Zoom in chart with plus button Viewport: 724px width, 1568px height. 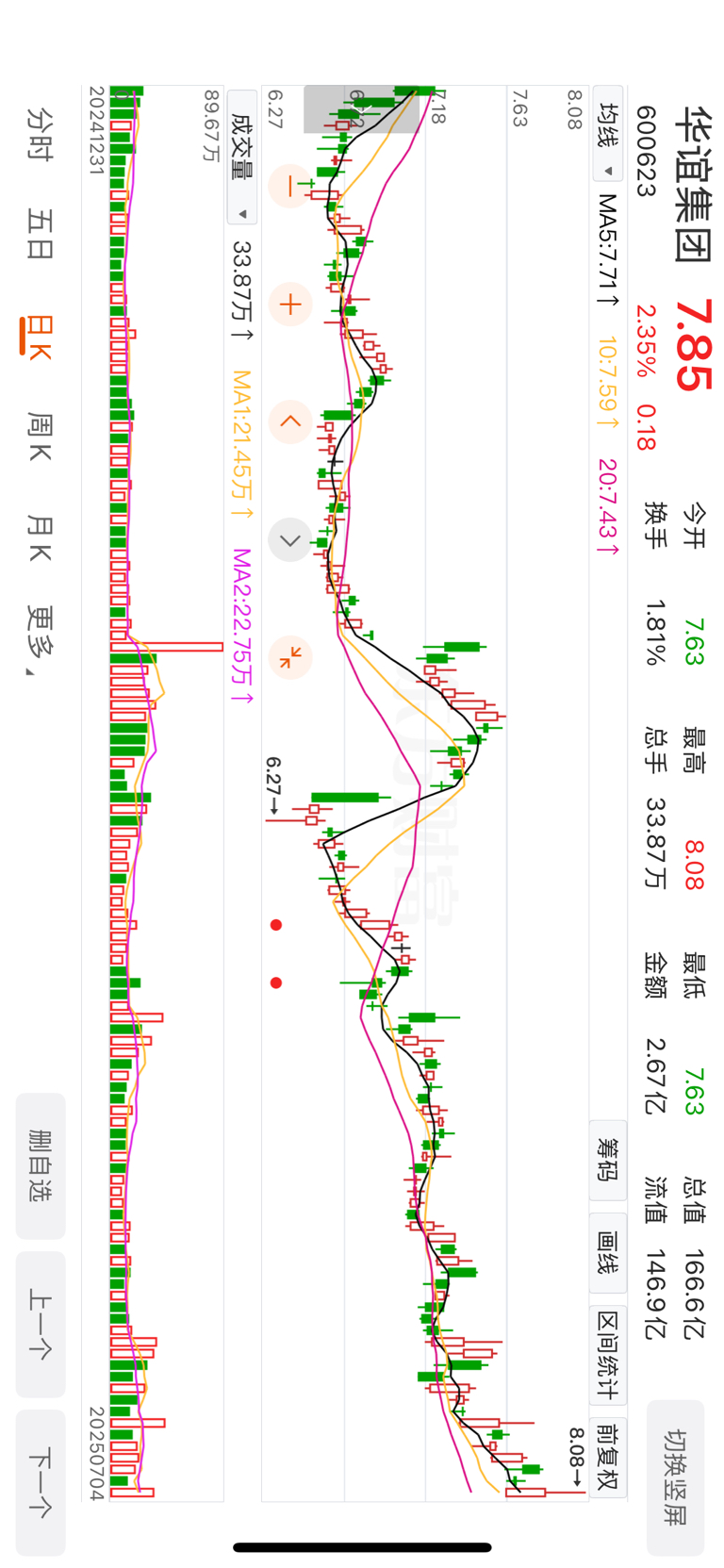coord(290,305)
